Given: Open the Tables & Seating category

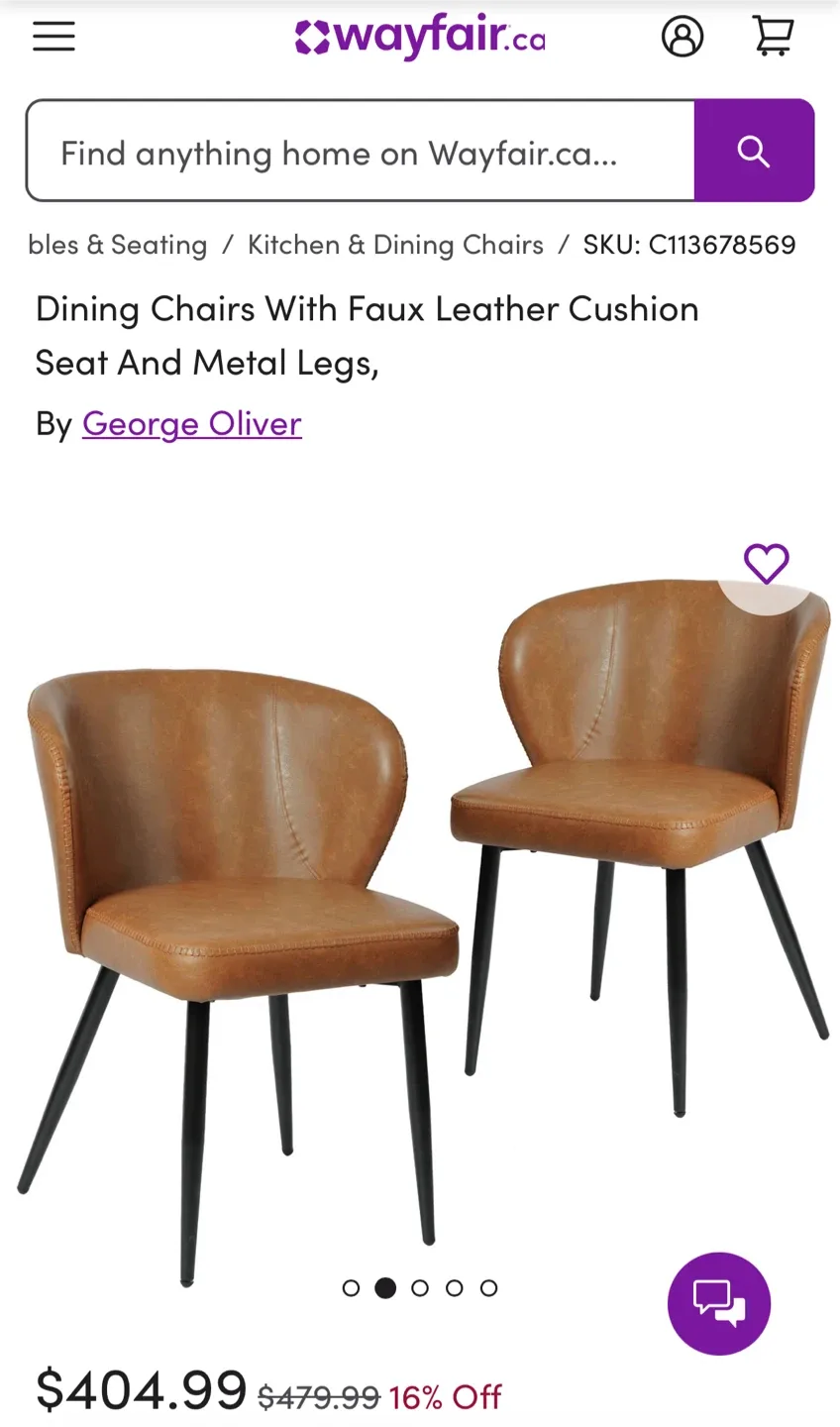Looking at the screenshot, I should pos(117,245).
